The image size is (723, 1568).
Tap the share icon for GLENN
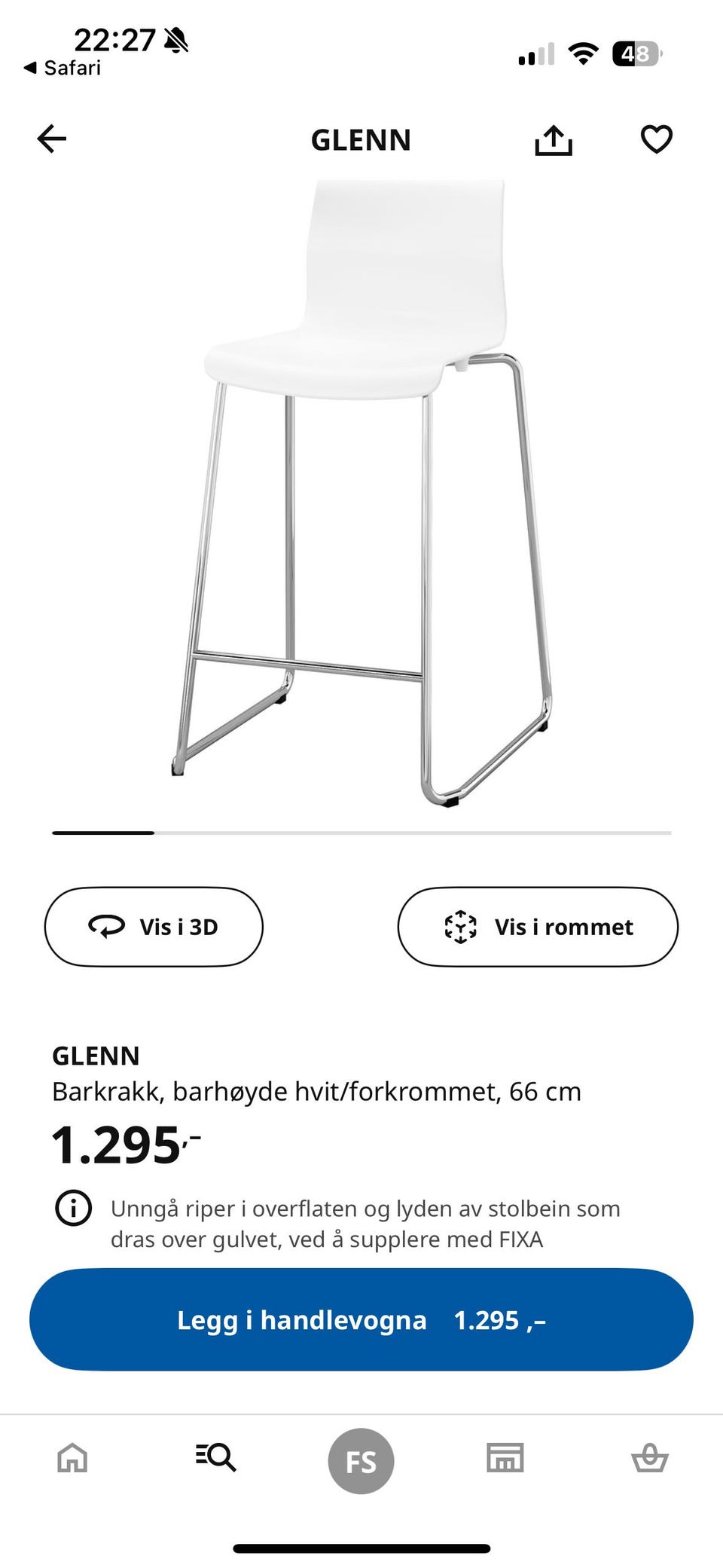554,139
